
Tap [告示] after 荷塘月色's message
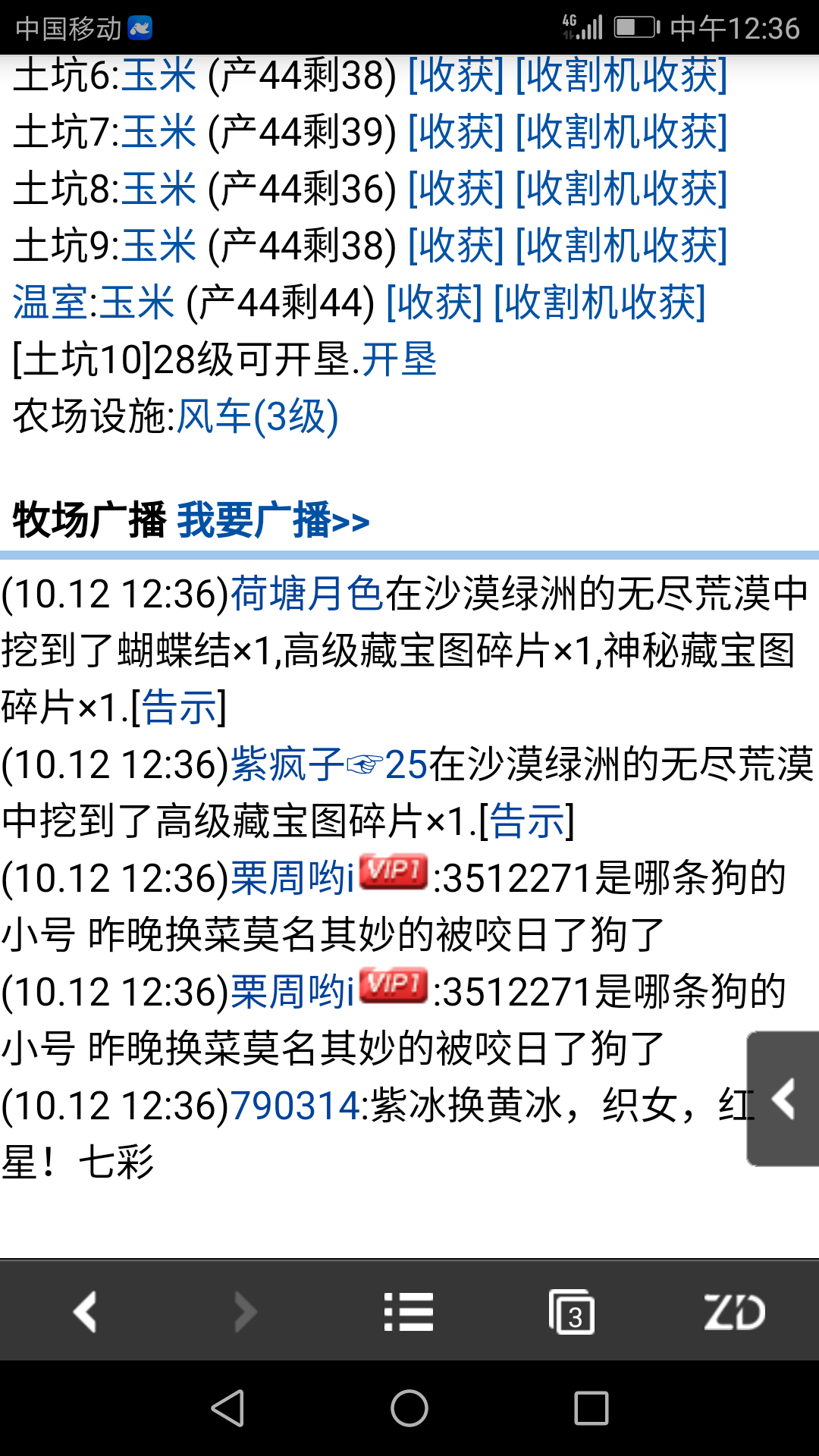pos(179,708)
